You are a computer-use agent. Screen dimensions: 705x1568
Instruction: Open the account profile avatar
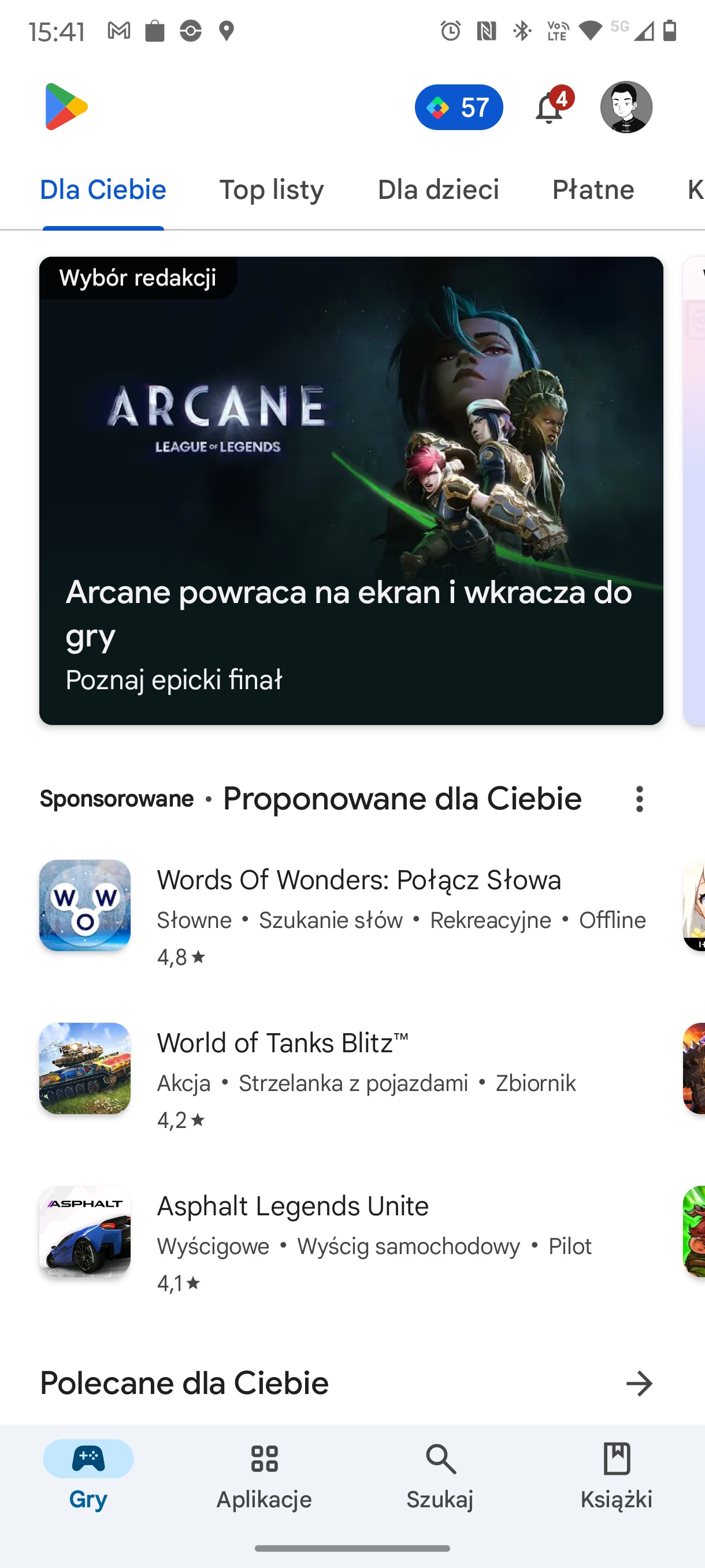click(626, 107)
